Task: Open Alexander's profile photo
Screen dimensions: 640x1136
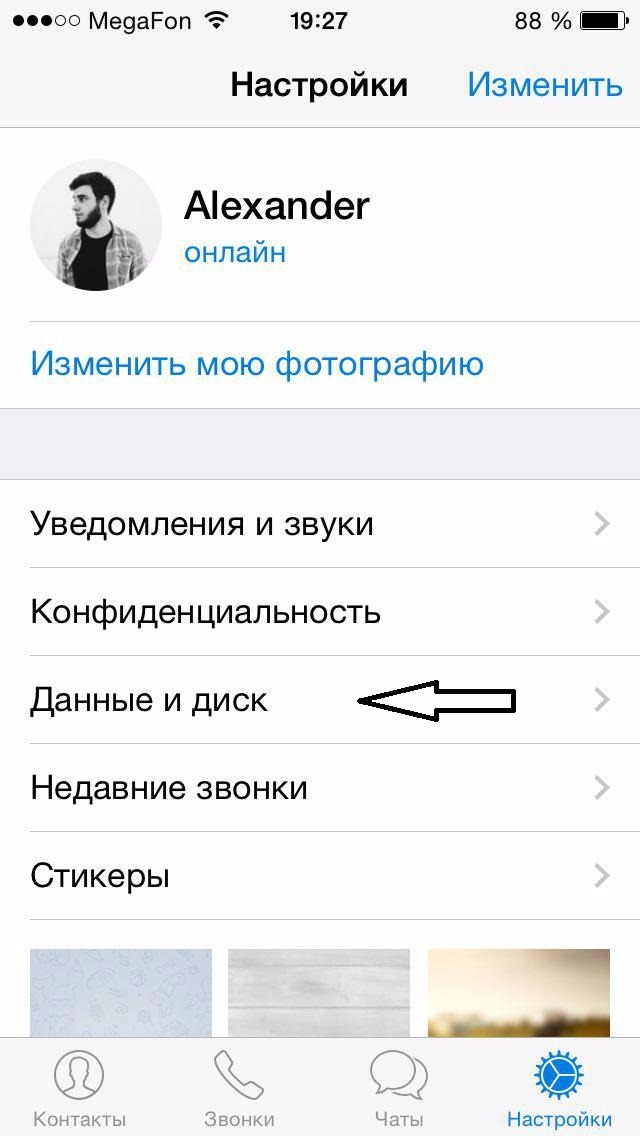Action: coord(96,226)
